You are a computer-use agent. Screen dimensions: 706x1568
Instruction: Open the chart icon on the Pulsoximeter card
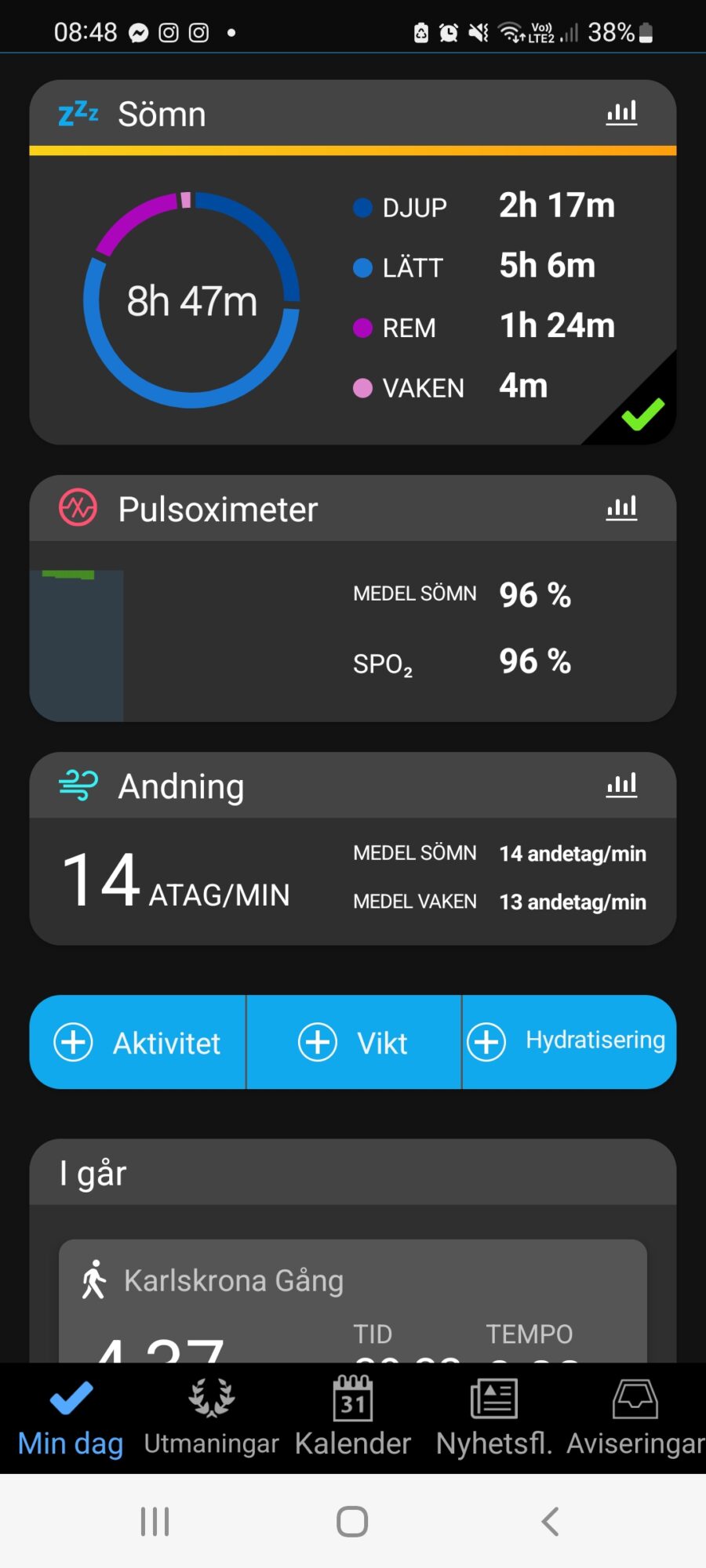pos(621,508)
